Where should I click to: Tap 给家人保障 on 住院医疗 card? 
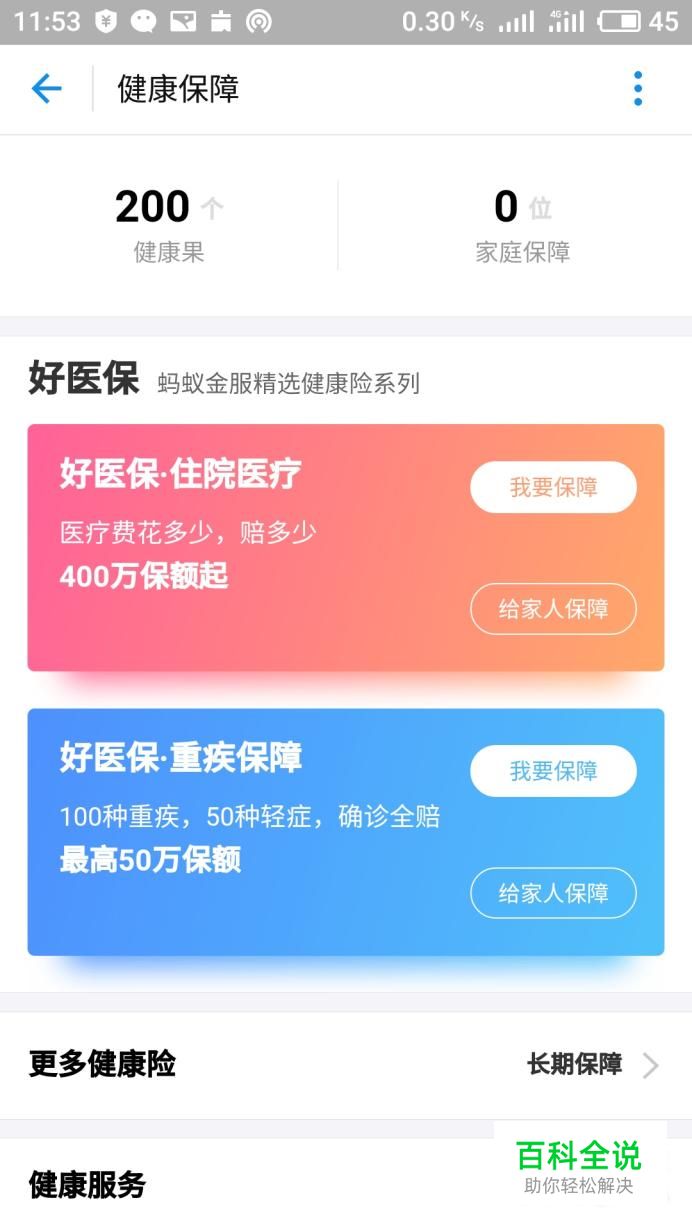pos(553,609)
